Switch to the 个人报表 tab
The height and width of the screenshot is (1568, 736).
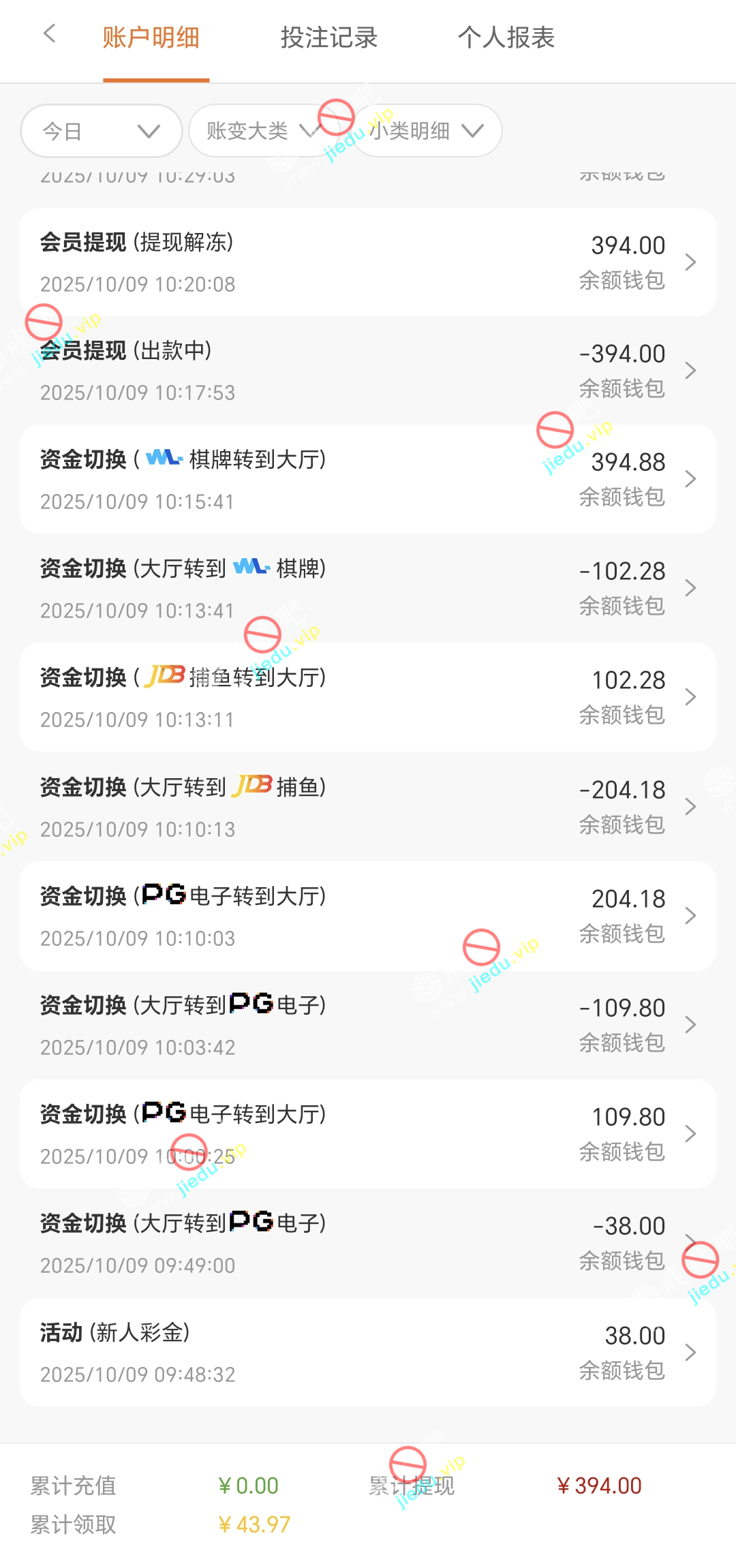coord(506,38)
